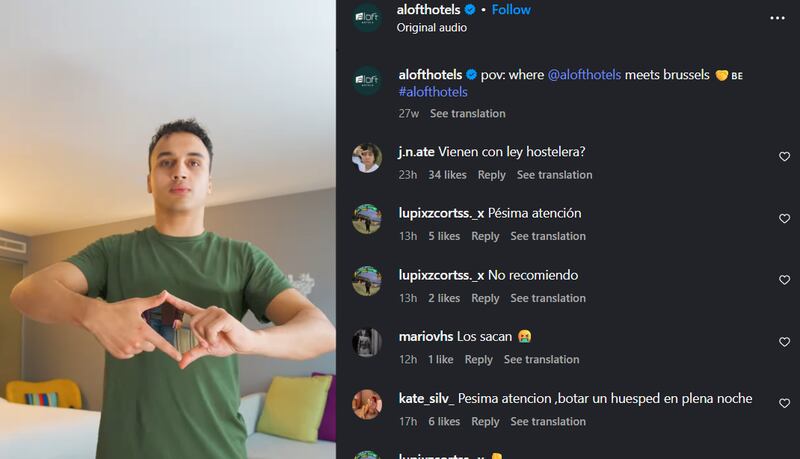Like mariovhs's comment
Viewport: 800px width, 459px height.
click(x=784, y=342)
